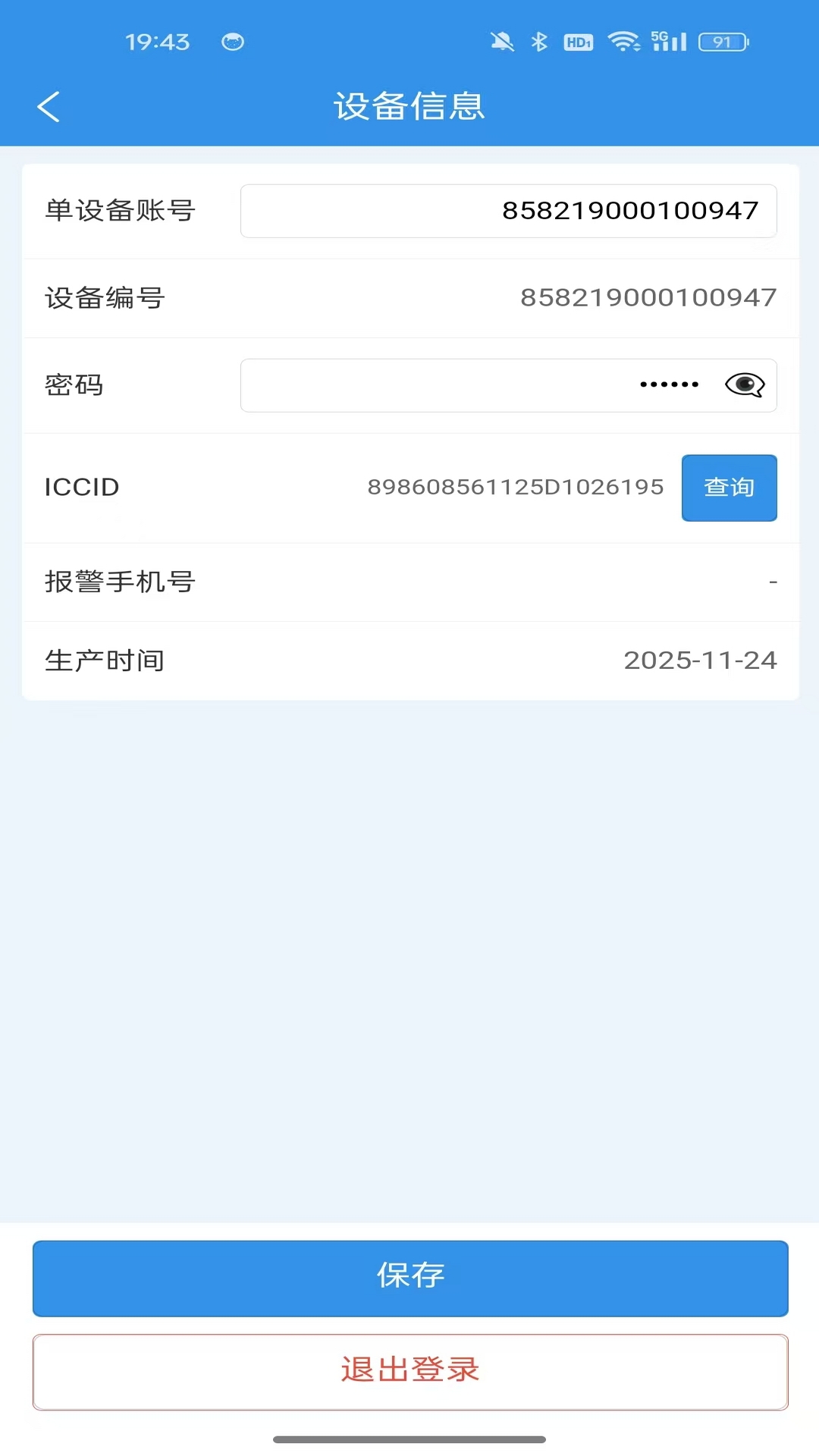Select the 设备编号 device number row
This screenshot has height=1456, width=819.
pyautogui.click(x=409, y=298)
